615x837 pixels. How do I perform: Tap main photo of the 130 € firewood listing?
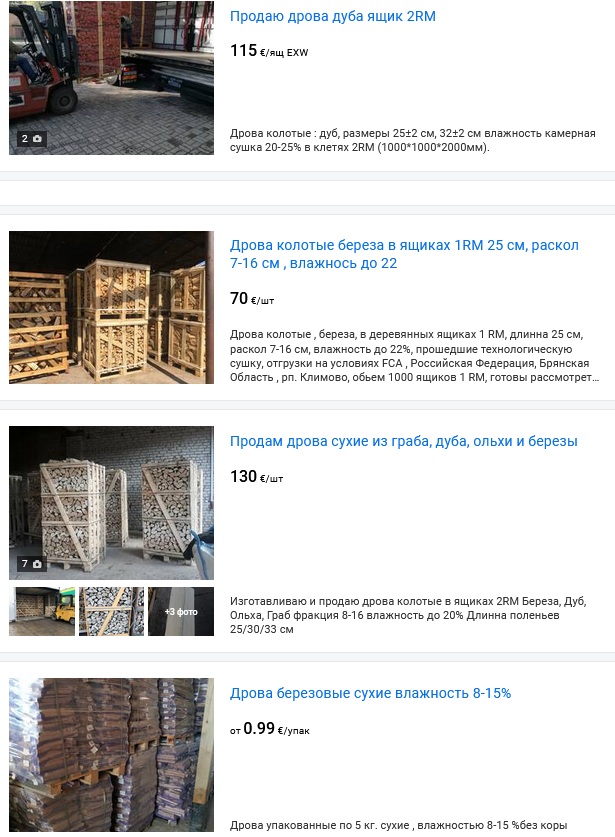pos(111,502)
